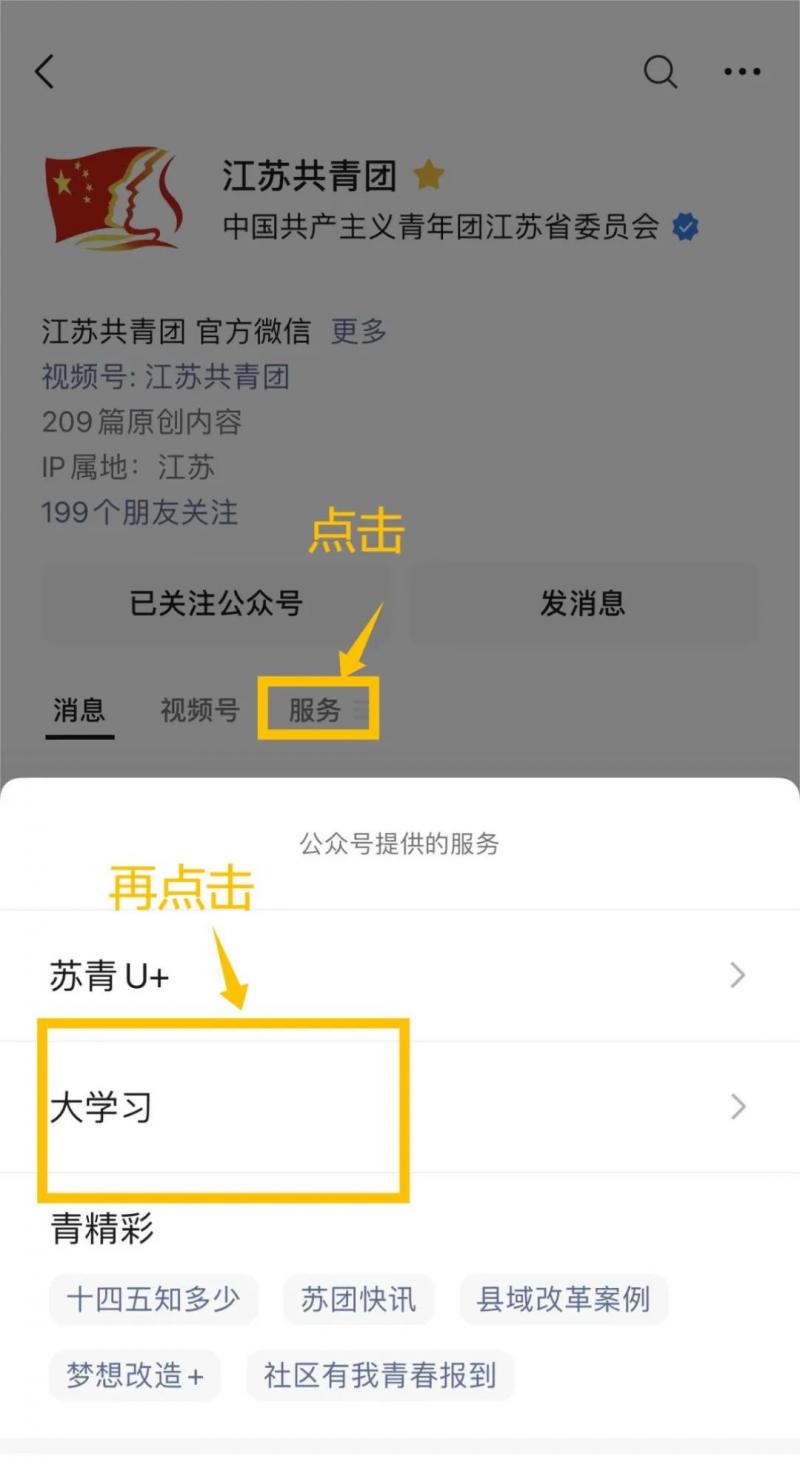Image resolution: width=800 pixels, height=1465 pixels.
Task: Switch to the 消息 tab
Action: point(79,710)
